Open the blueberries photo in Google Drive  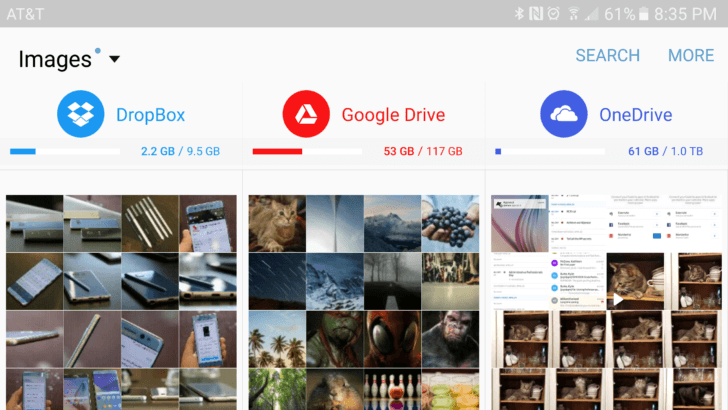450,223
